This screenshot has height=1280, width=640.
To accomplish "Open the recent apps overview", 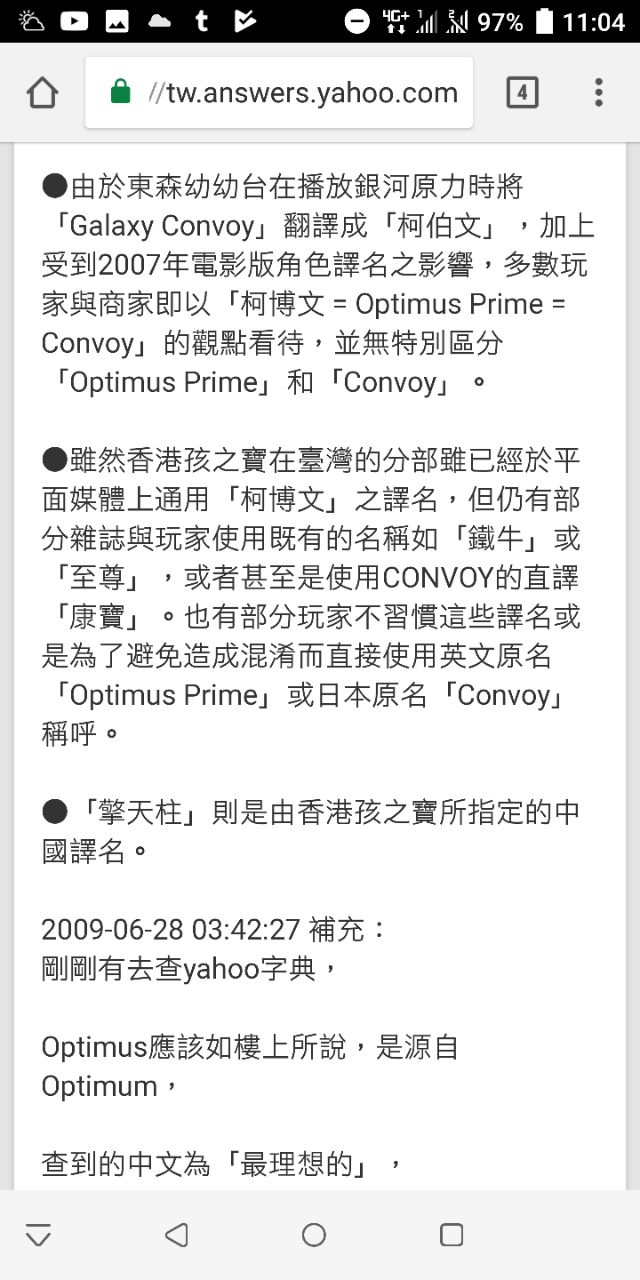I will click(x=451, y=1235).
